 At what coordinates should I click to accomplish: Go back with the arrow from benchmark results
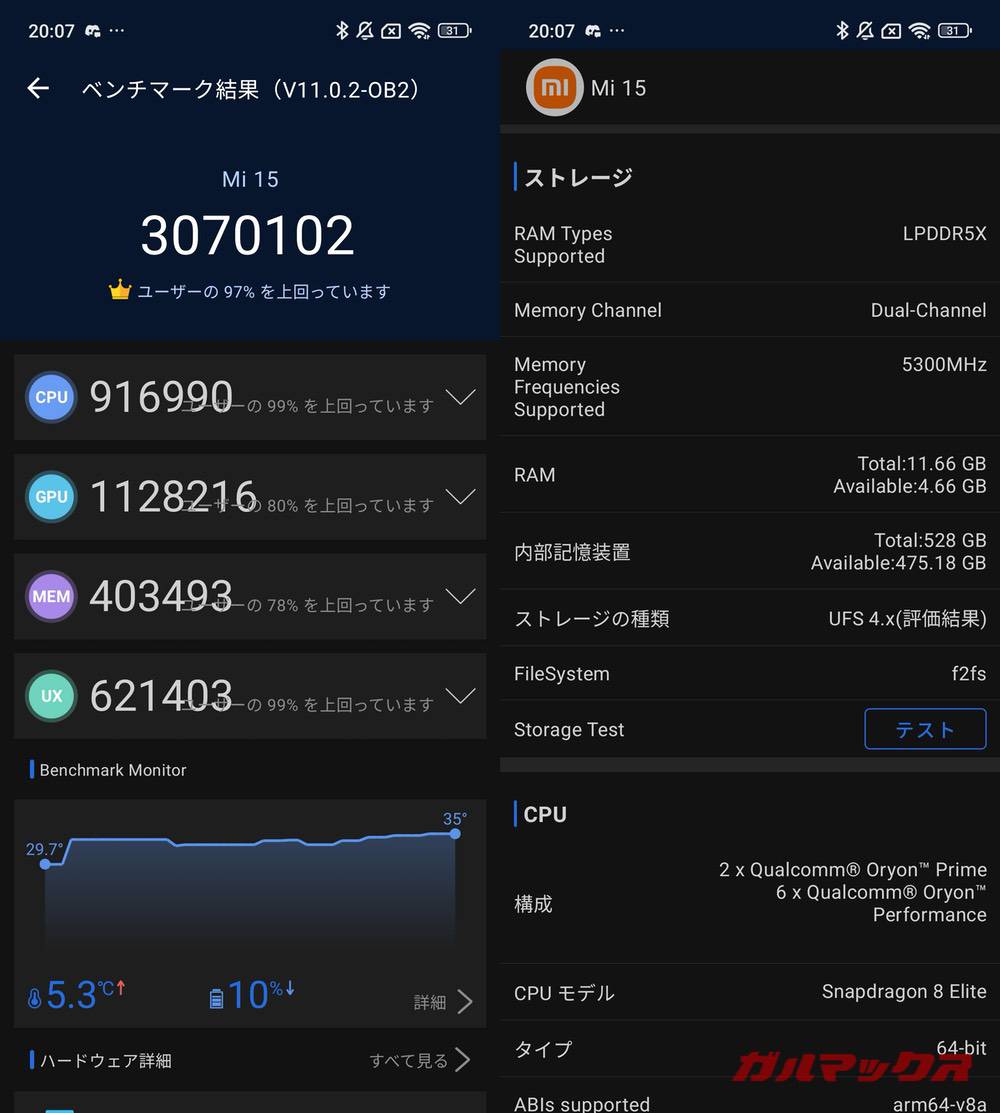[37, 89]
